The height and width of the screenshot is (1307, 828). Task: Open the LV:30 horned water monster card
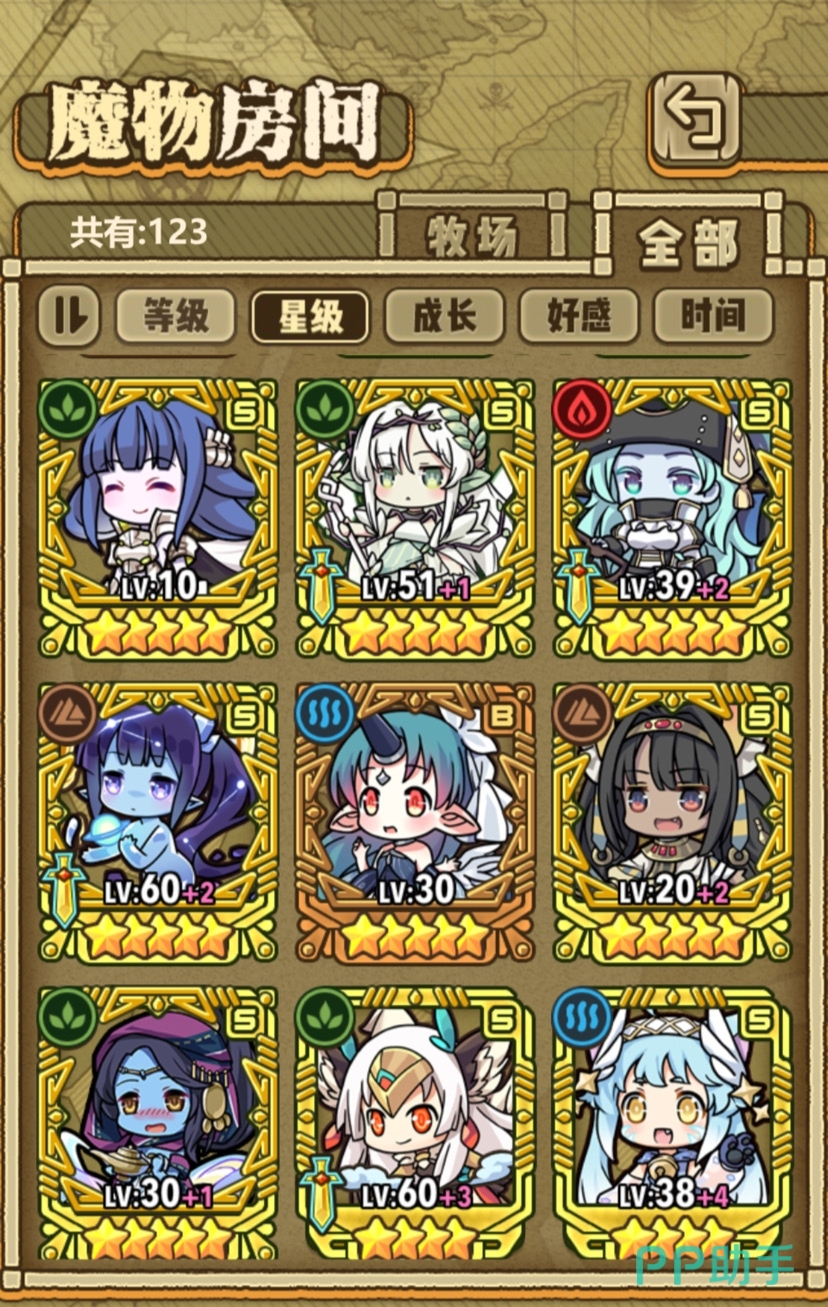pos(414,822)
